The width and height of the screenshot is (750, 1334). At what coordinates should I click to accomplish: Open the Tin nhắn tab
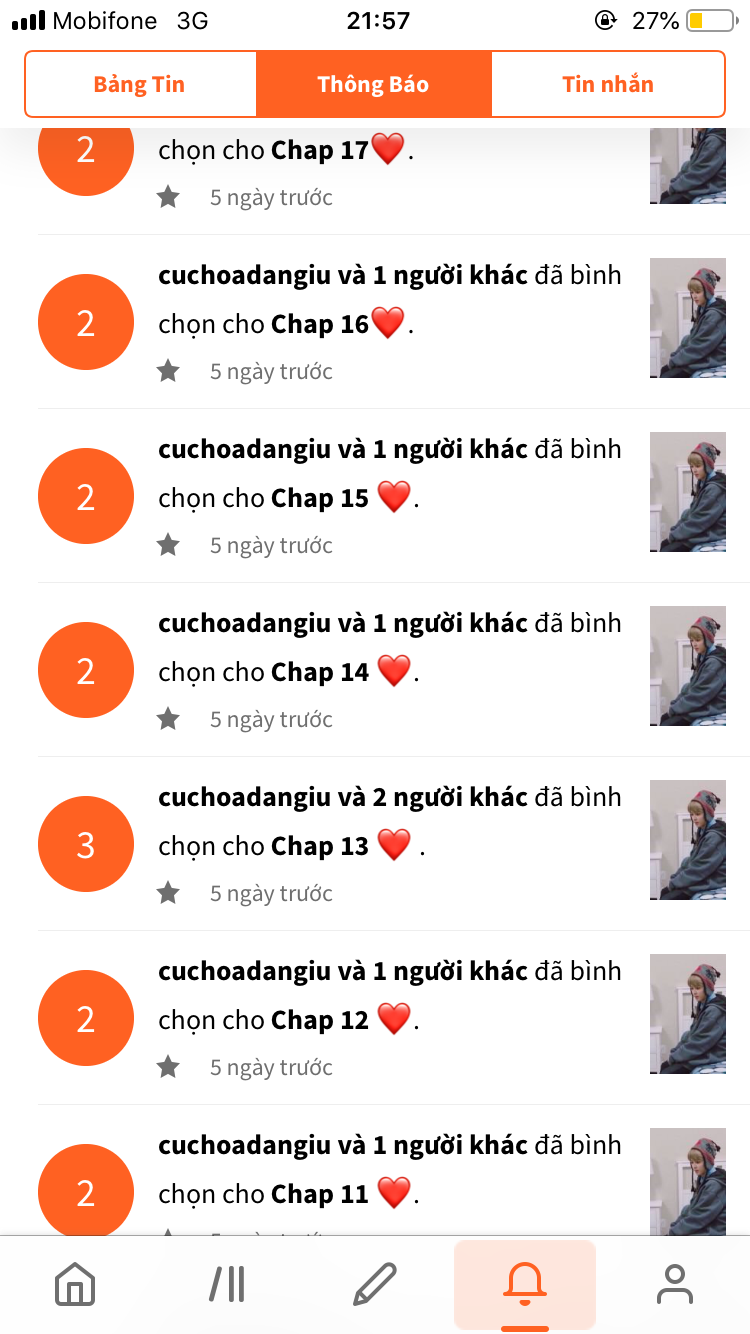[x=608, y=84]
